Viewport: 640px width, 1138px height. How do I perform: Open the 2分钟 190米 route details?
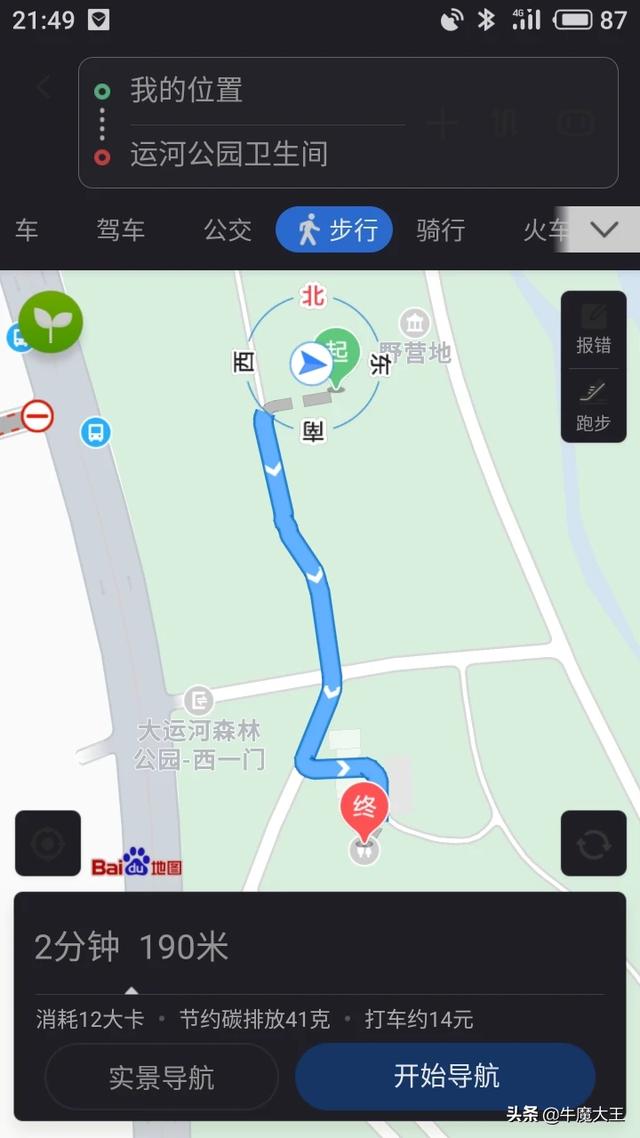coord(132,947)
